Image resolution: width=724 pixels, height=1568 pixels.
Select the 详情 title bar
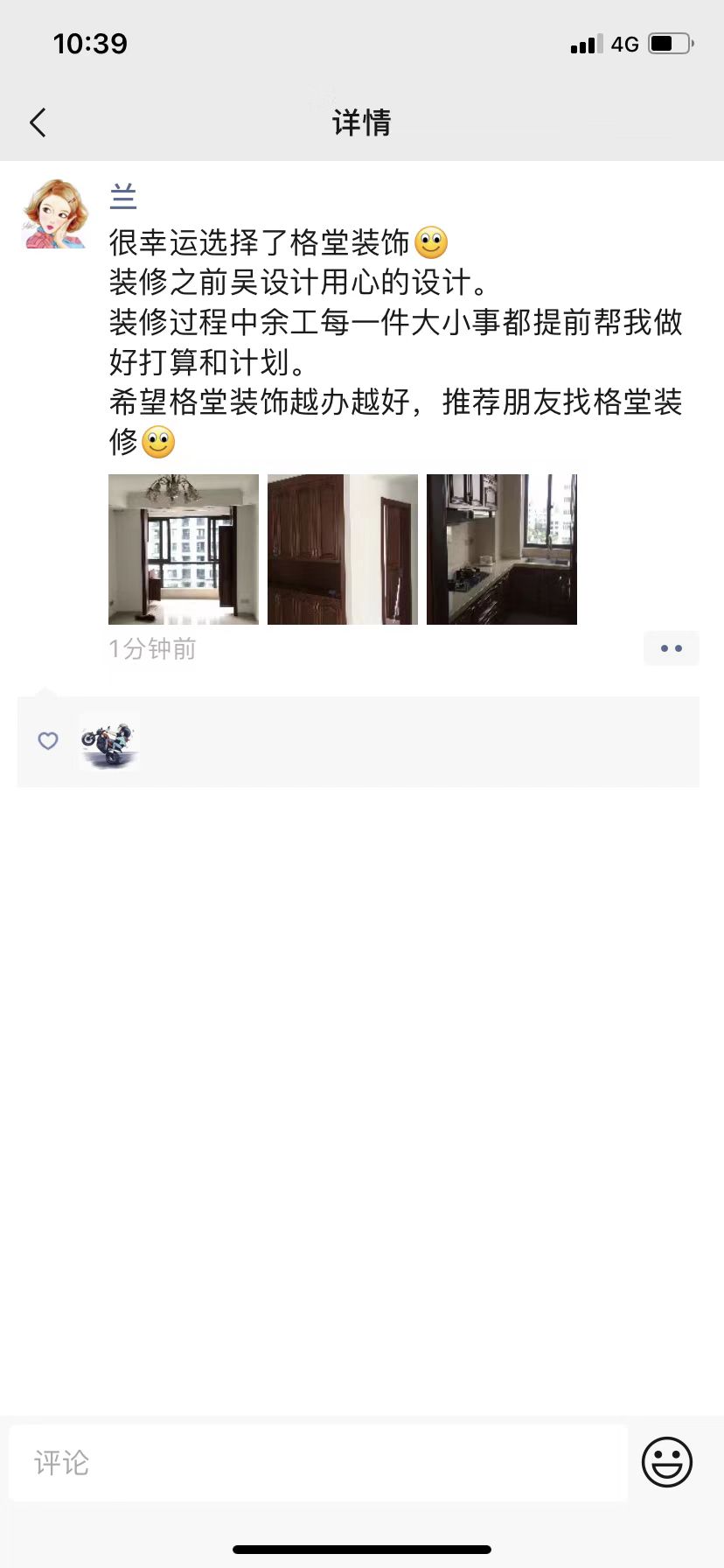pyautogui.click(x=362, y=122)
